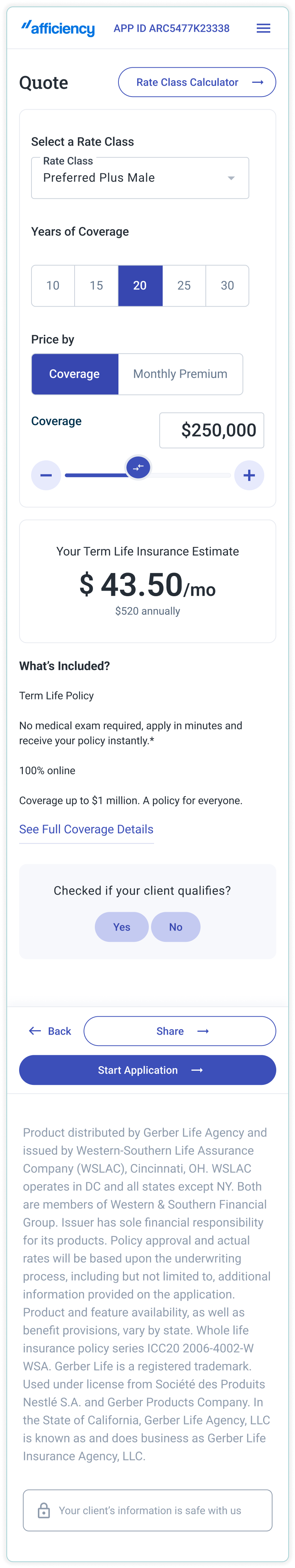Increase coverage with the plus button
Image resolution: width=295 pixels, height=1568 pixels.
click(249, 475)
